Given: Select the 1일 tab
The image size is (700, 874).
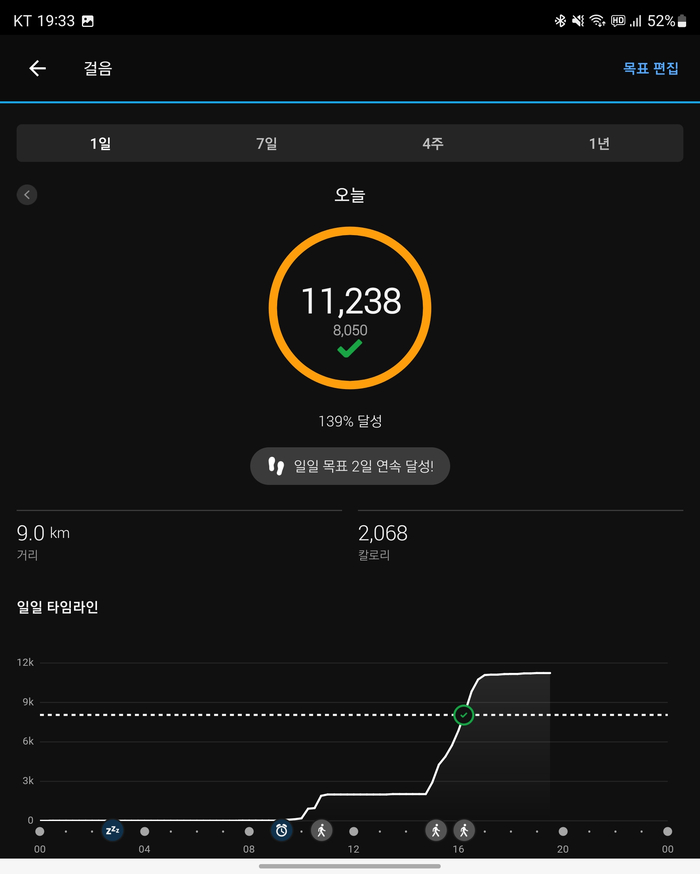Looking at the screenshot, I should pyautogui.click(x=100, y=143).
